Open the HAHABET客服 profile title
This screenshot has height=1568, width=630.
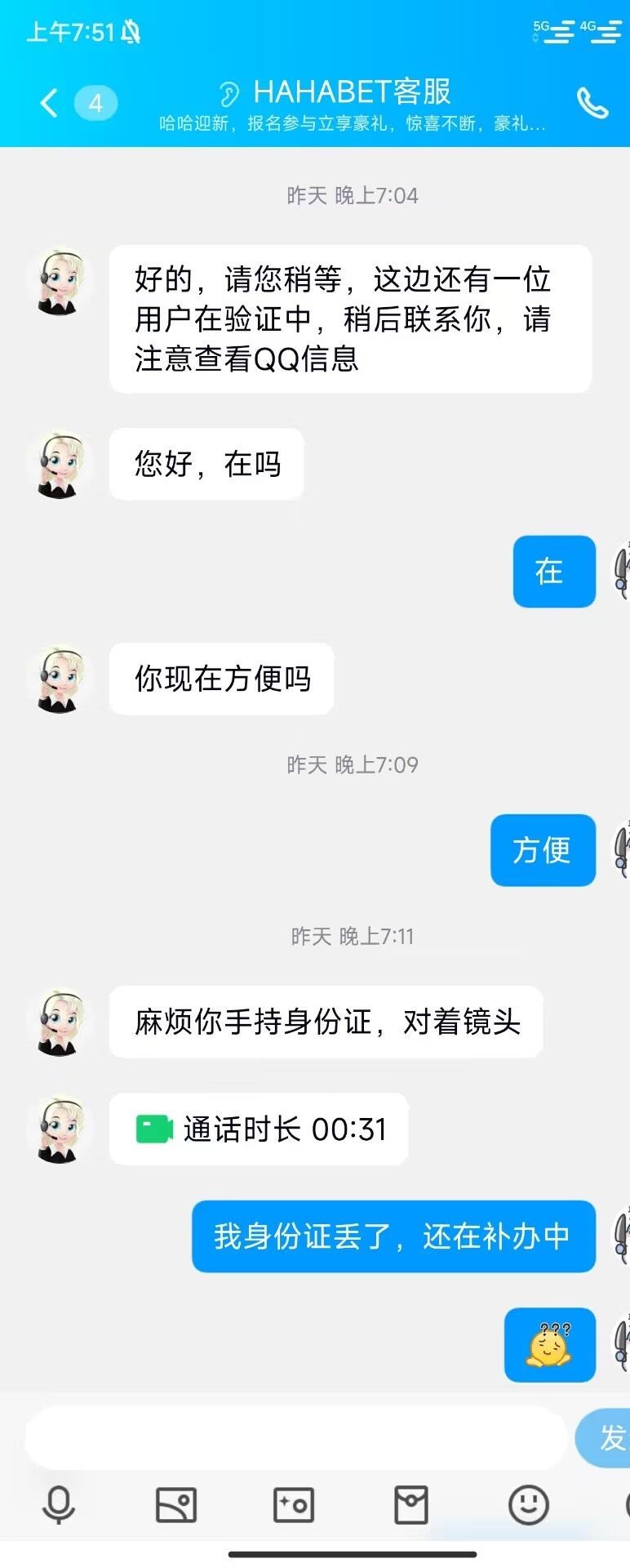351,92
